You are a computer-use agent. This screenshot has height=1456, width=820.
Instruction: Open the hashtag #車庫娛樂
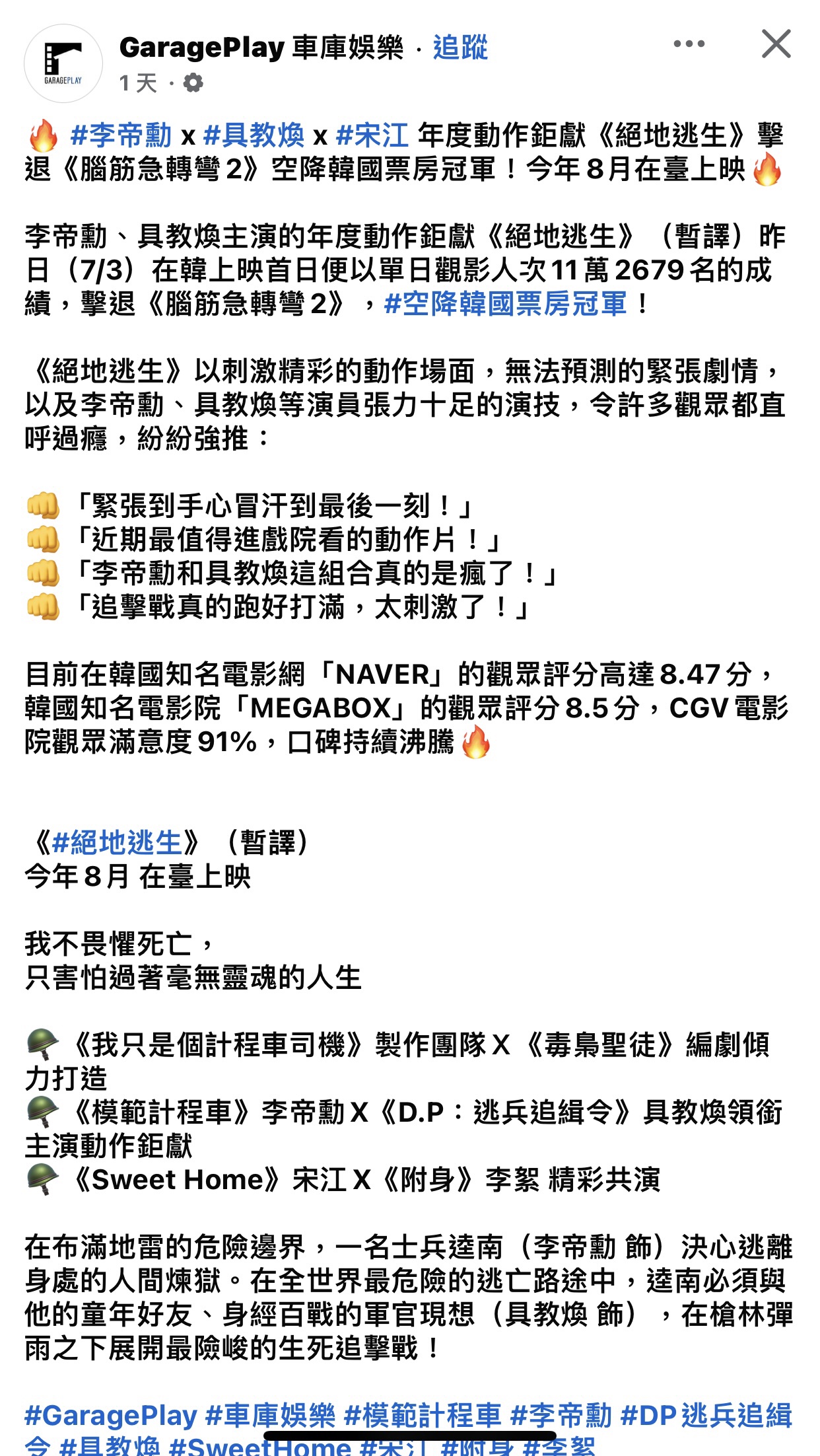coord(271,1416)
